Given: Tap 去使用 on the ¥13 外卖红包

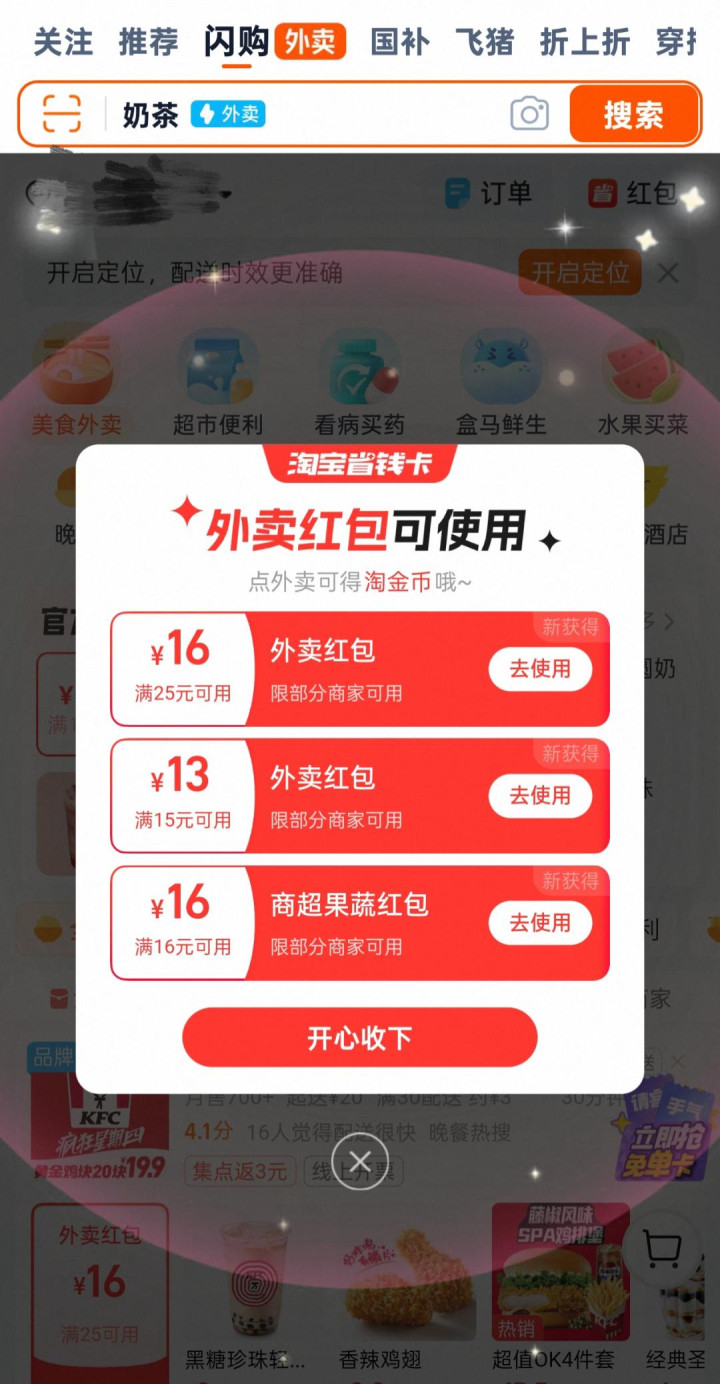Looking at the screenshot, I should [540, 796].
